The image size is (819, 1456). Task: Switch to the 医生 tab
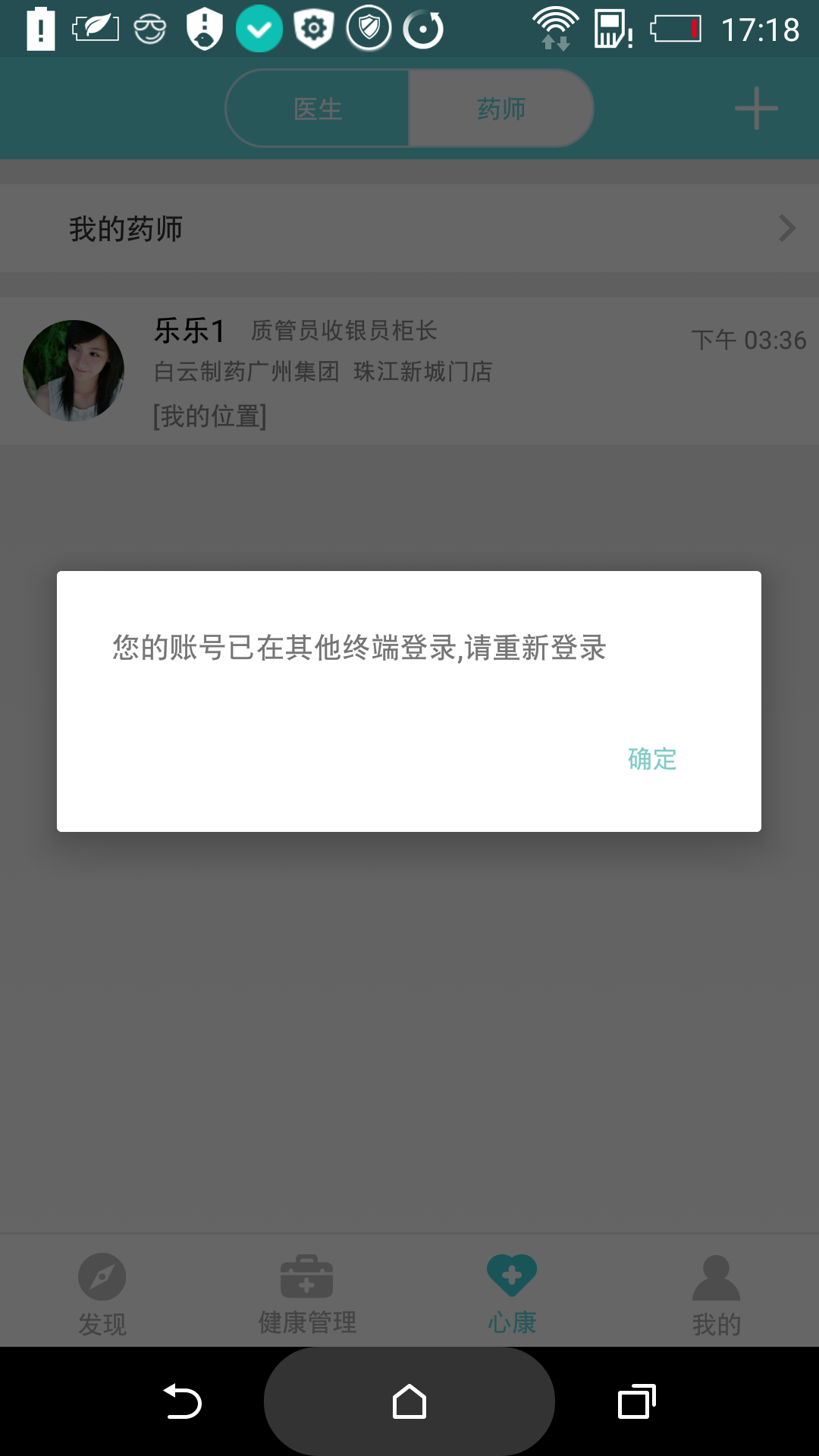click(x=318, y=108)
